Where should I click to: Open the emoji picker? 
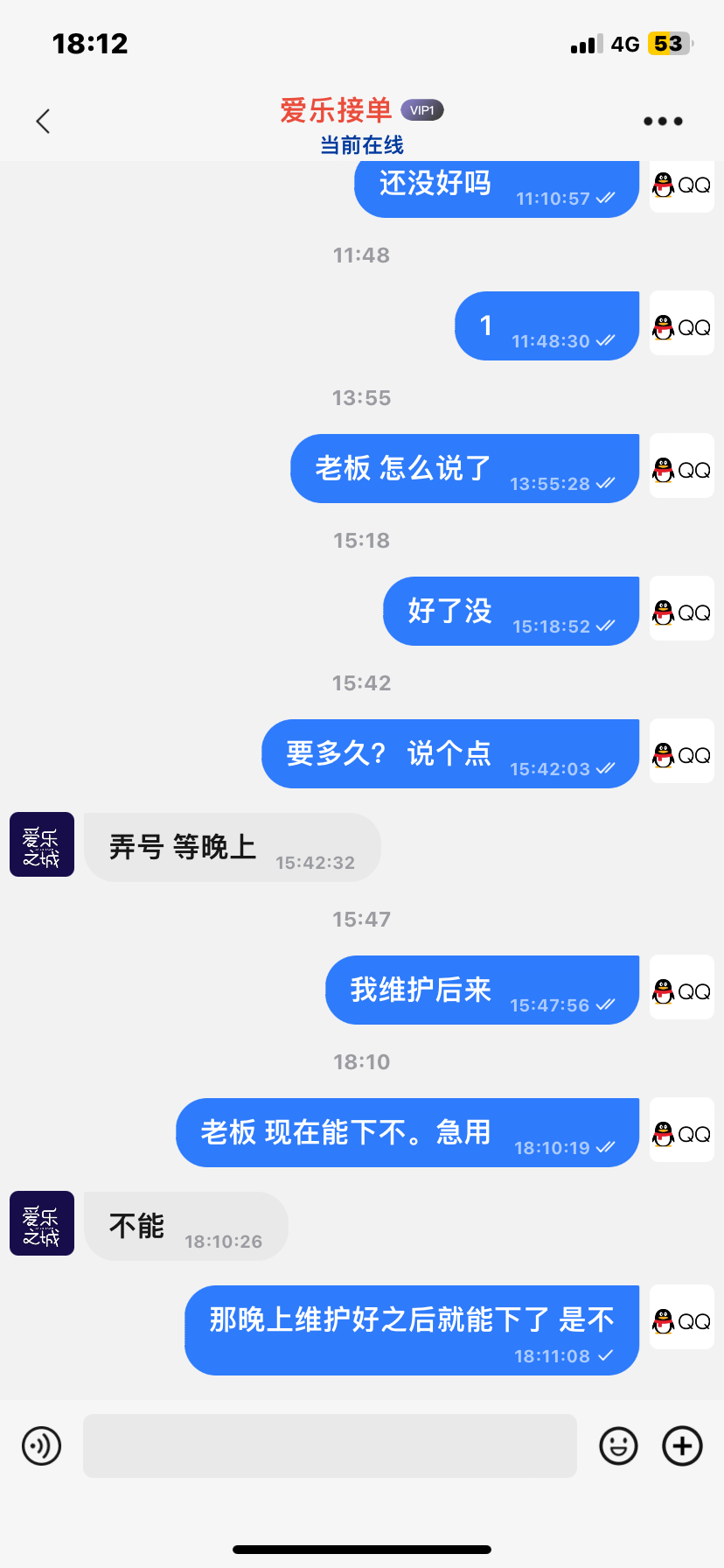pyautogui.click(x=618, y=1445)
